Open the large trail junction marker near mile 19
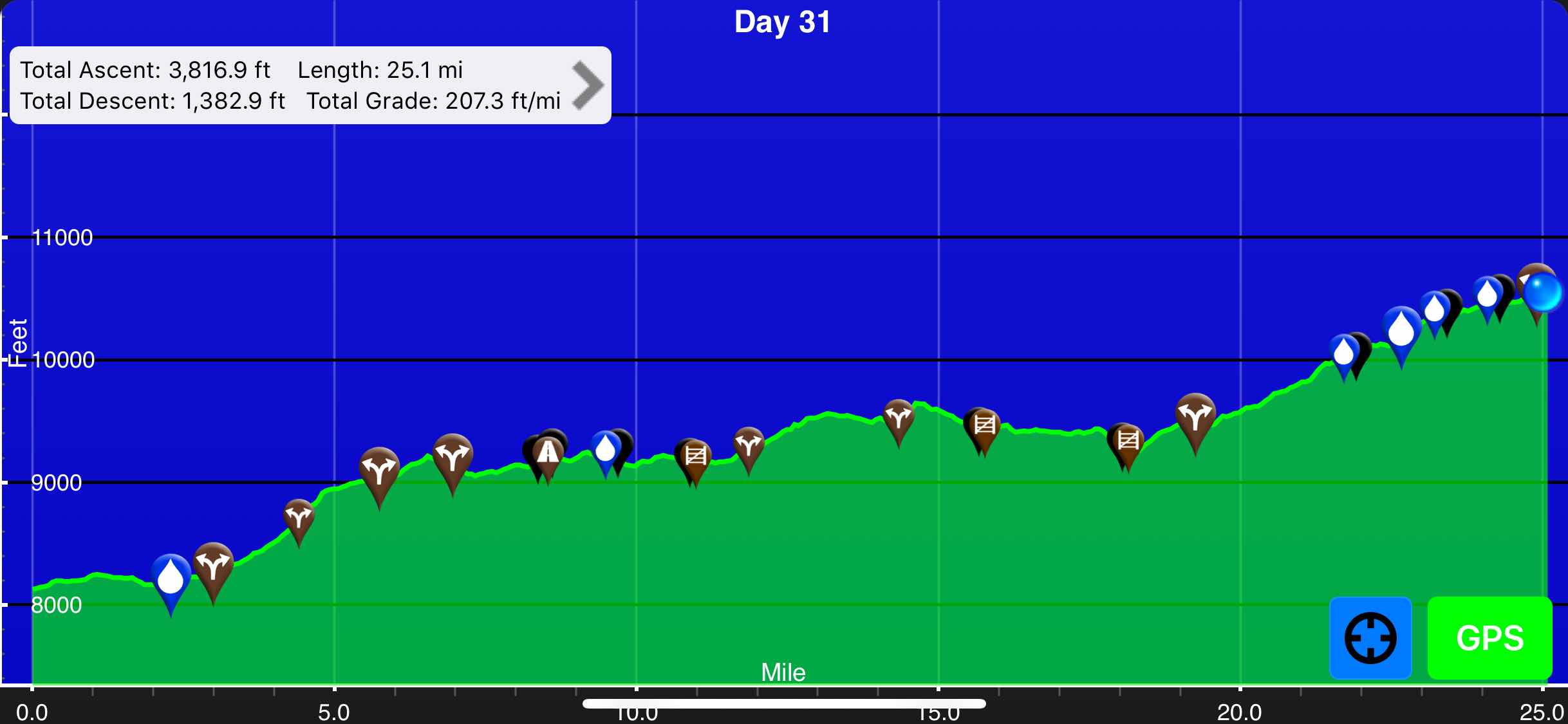Viewport: 1568px width, 724px height. 1195,416
